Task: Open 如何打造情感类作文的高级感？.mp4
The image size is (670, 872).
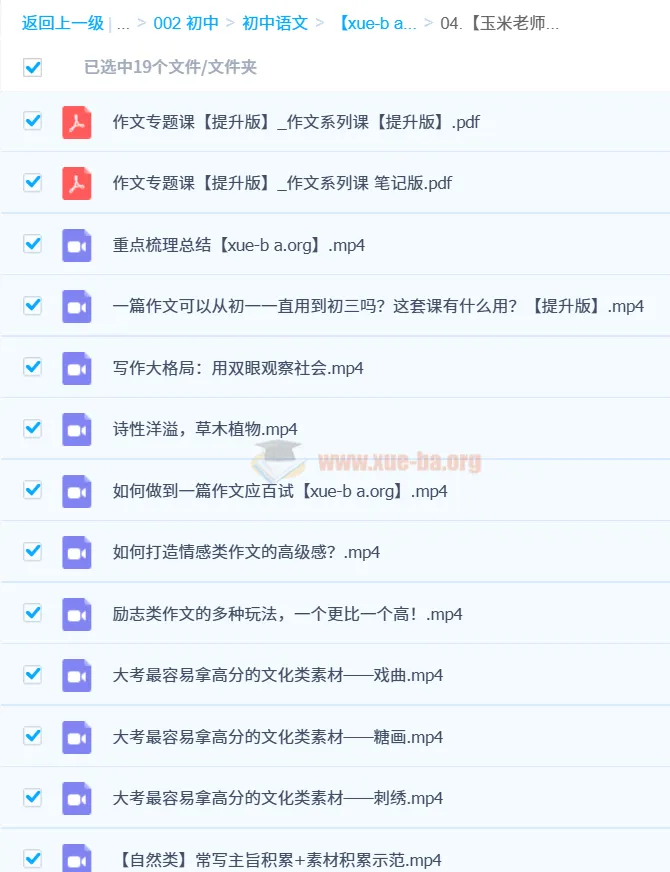Action: tap(246, 552)
